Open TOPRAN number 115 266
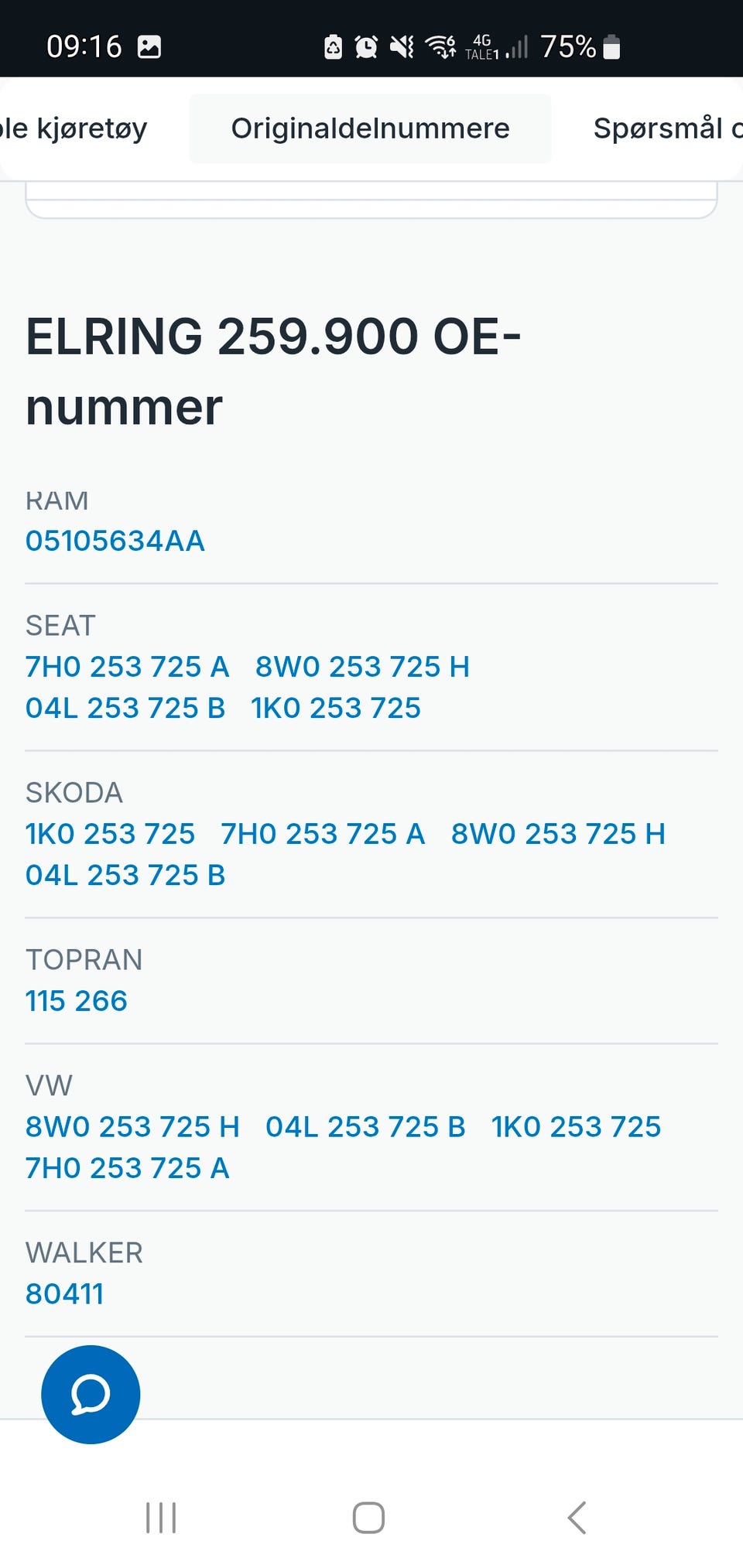743x1568 pixels. 77,1001
